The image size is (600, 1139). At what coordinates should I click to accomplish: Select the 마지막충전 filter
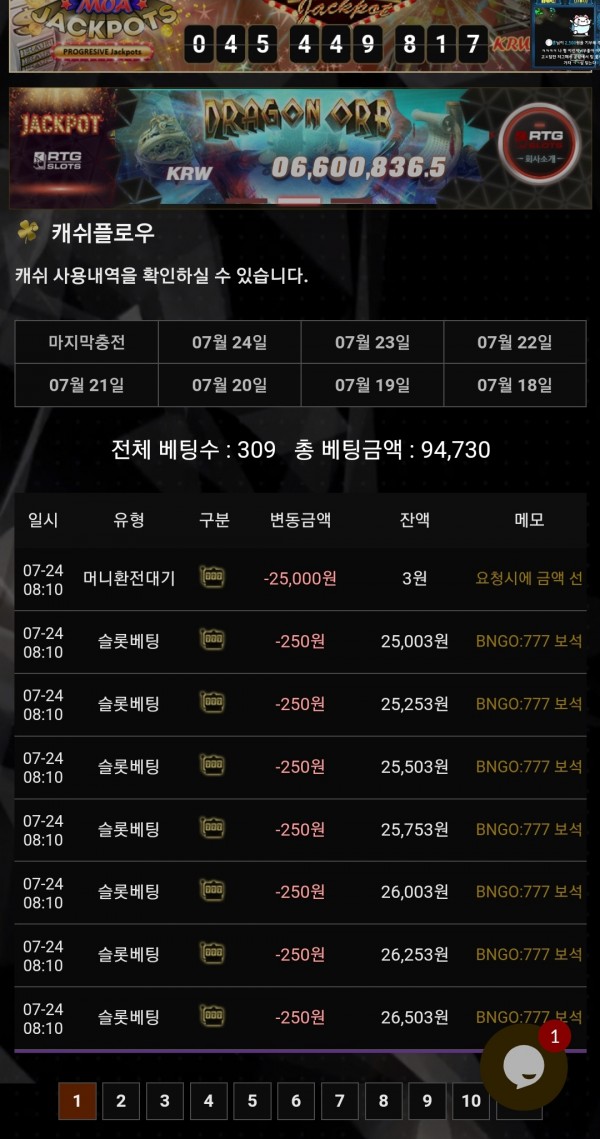pos(87,342)
